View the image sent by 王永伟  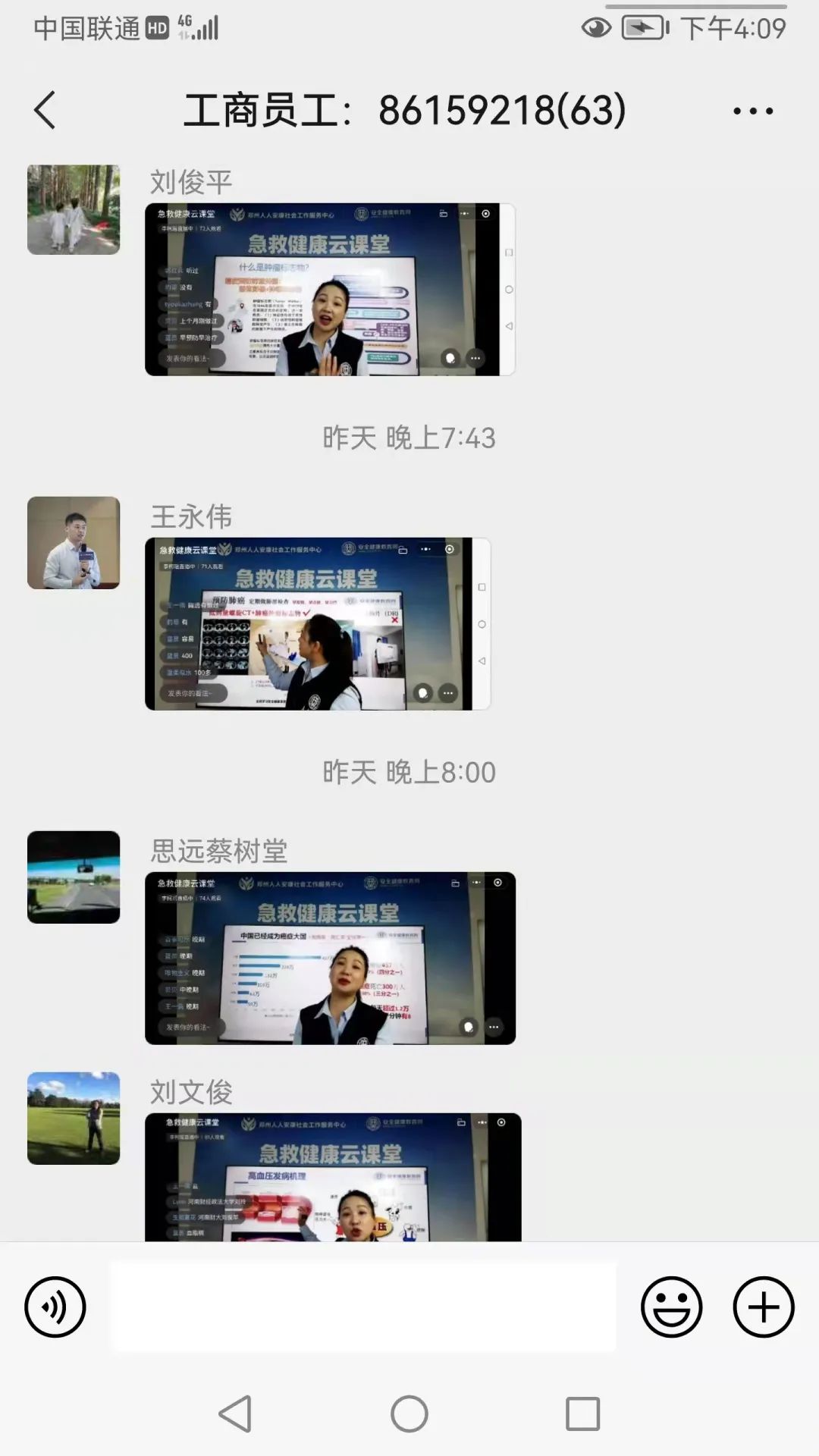[318, 623]
